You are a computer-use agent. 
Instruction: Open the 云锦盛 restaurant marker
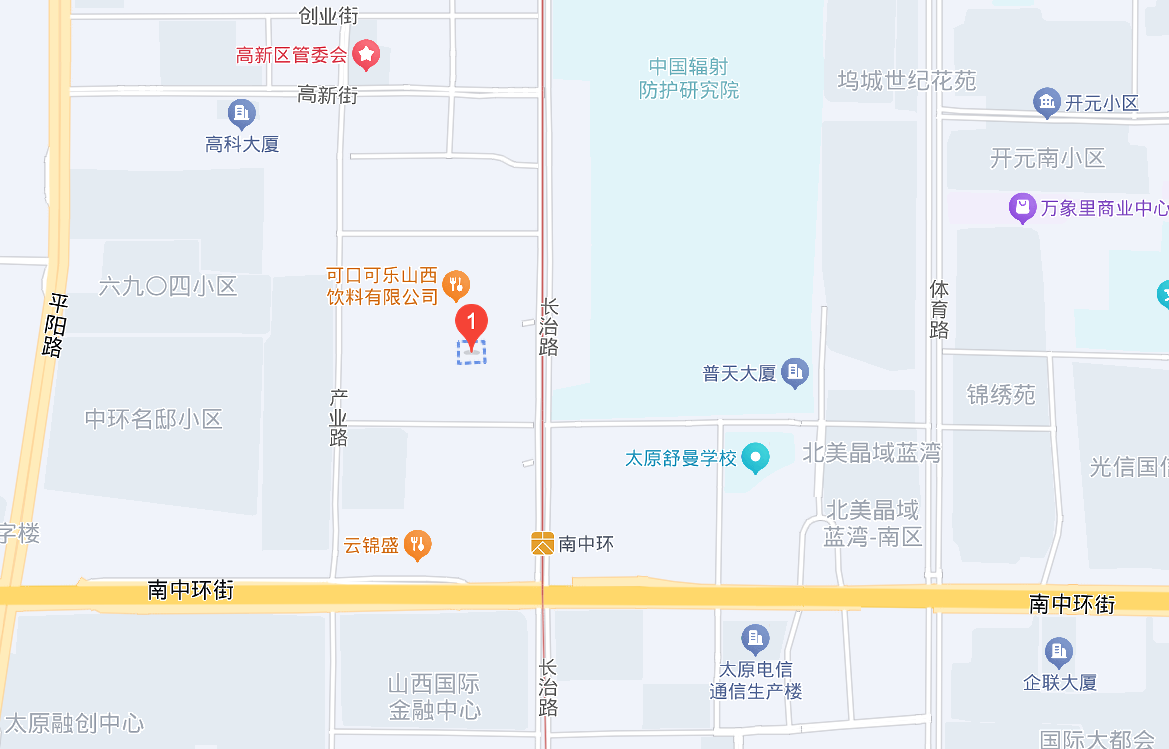point(419,545)
